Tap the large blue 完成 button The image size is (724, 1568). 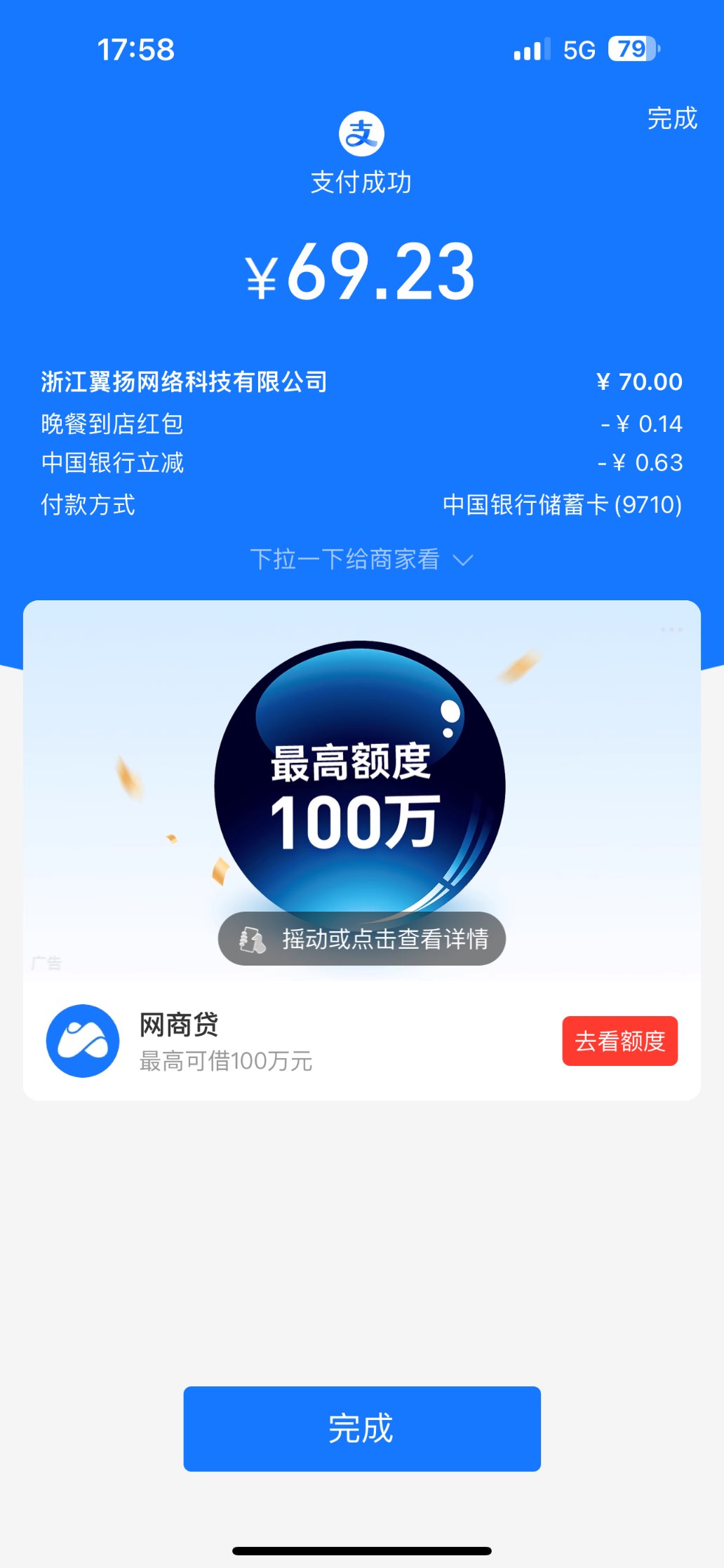[x=362, y=1428]
